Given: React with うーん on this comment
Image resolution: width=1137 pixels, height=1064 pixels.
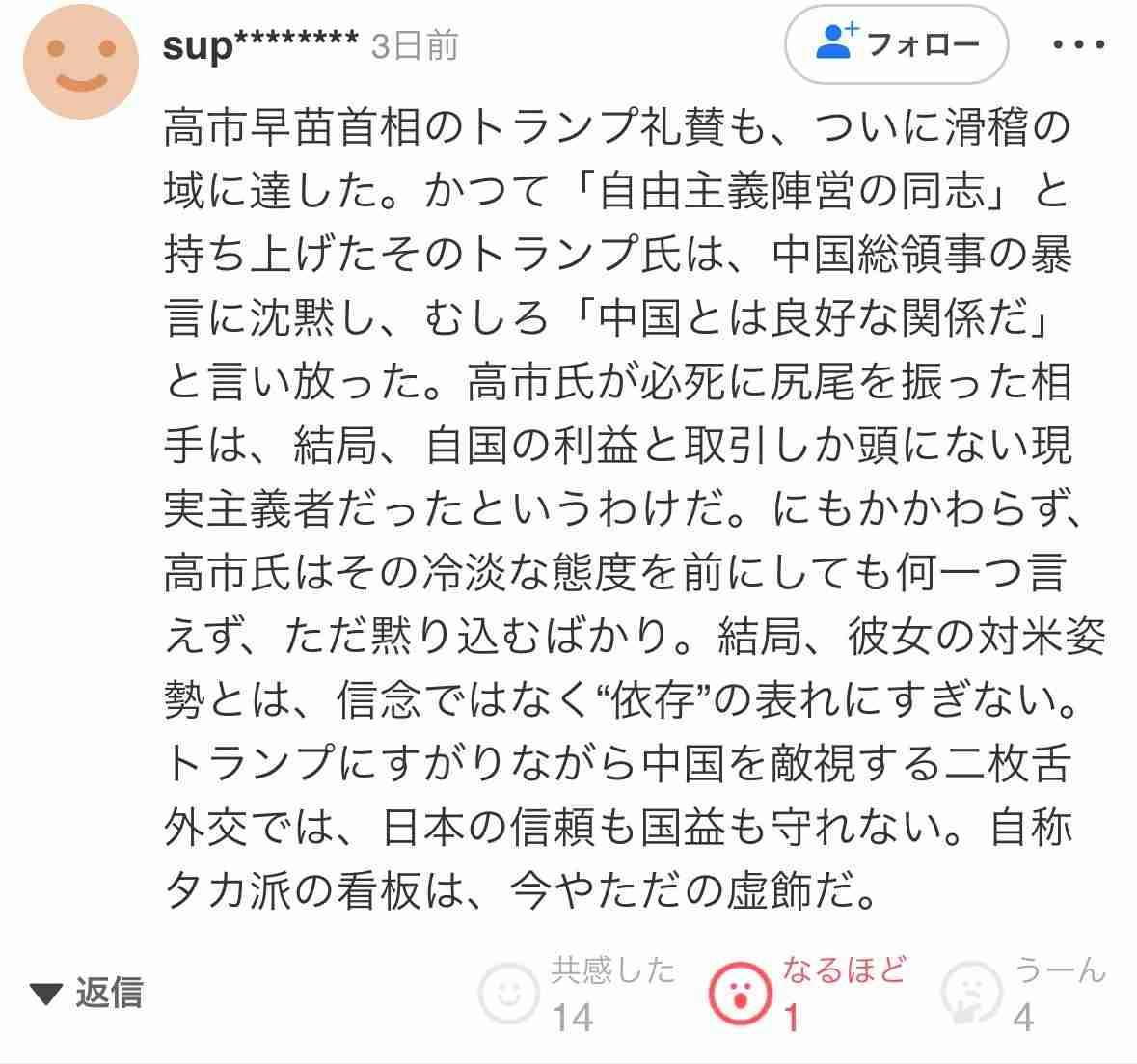Looking at the screenshot, I should coord(972,993).
